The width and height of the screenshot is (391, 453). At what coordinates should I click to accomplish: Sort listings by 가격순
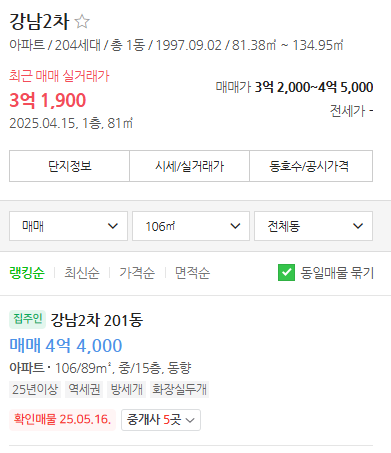click(x=137, y=273)
